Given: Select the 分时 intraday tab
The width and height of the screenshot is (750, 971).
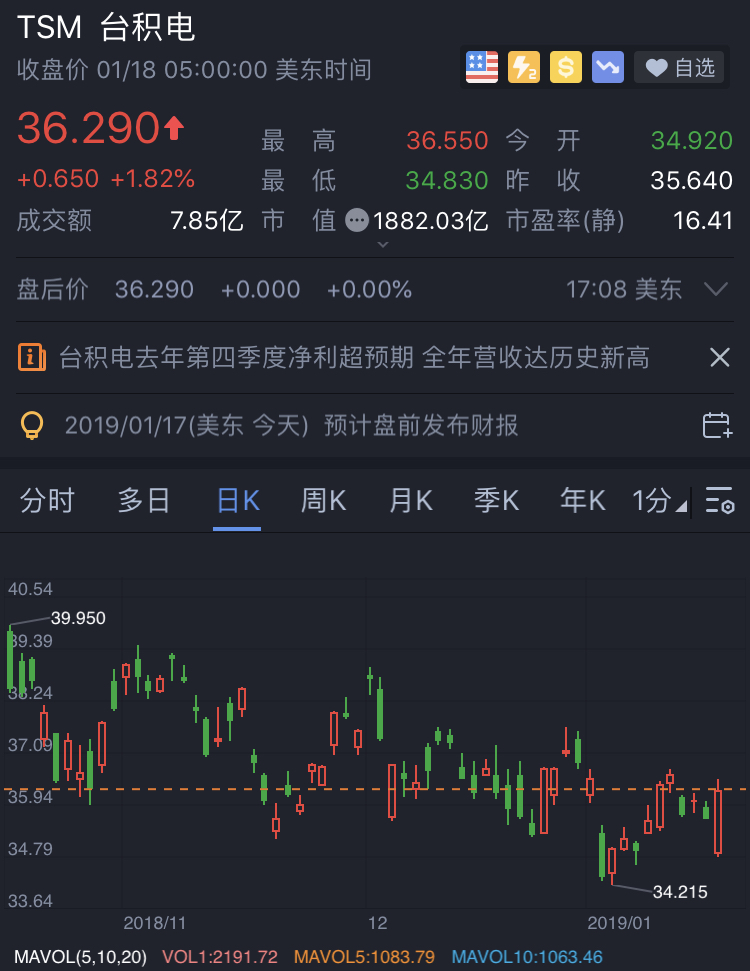Looking at the screenshot, I should 46,500.
